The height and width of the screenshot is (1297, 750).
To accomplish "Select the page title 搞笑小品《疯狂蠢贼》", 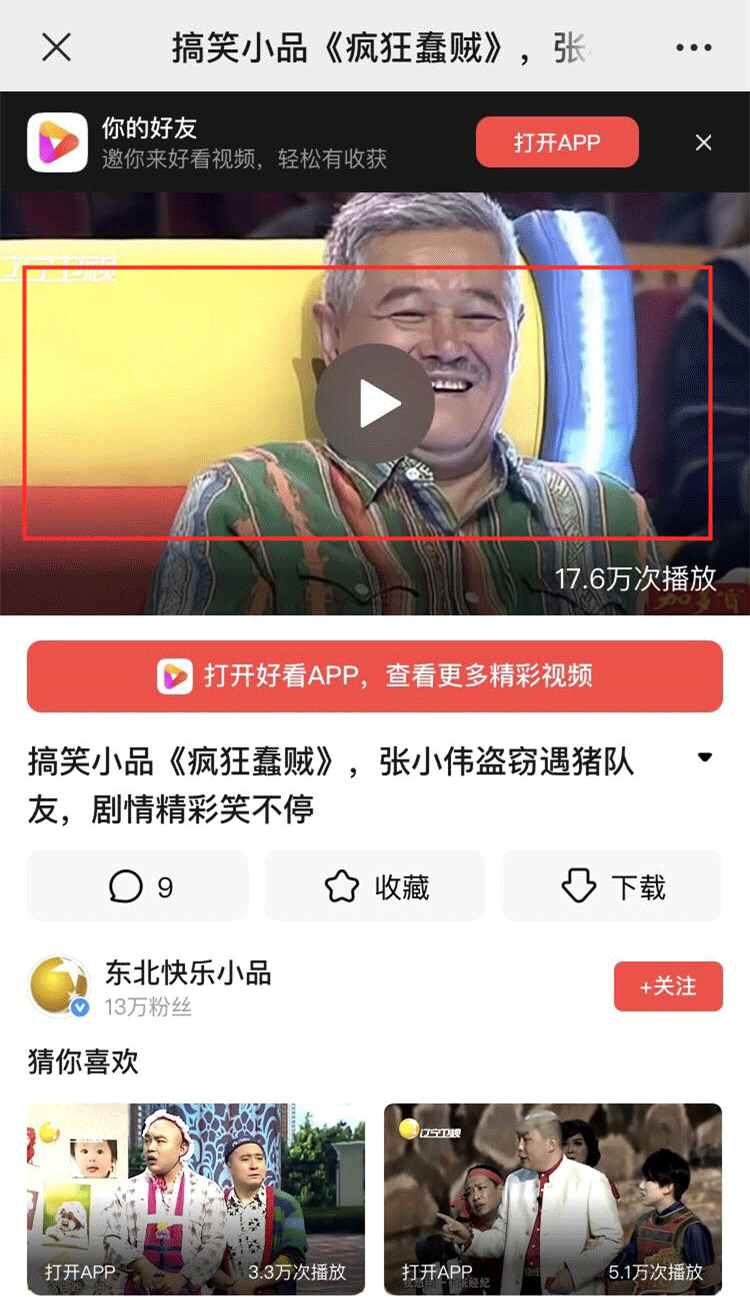I will tap(375, 47).
